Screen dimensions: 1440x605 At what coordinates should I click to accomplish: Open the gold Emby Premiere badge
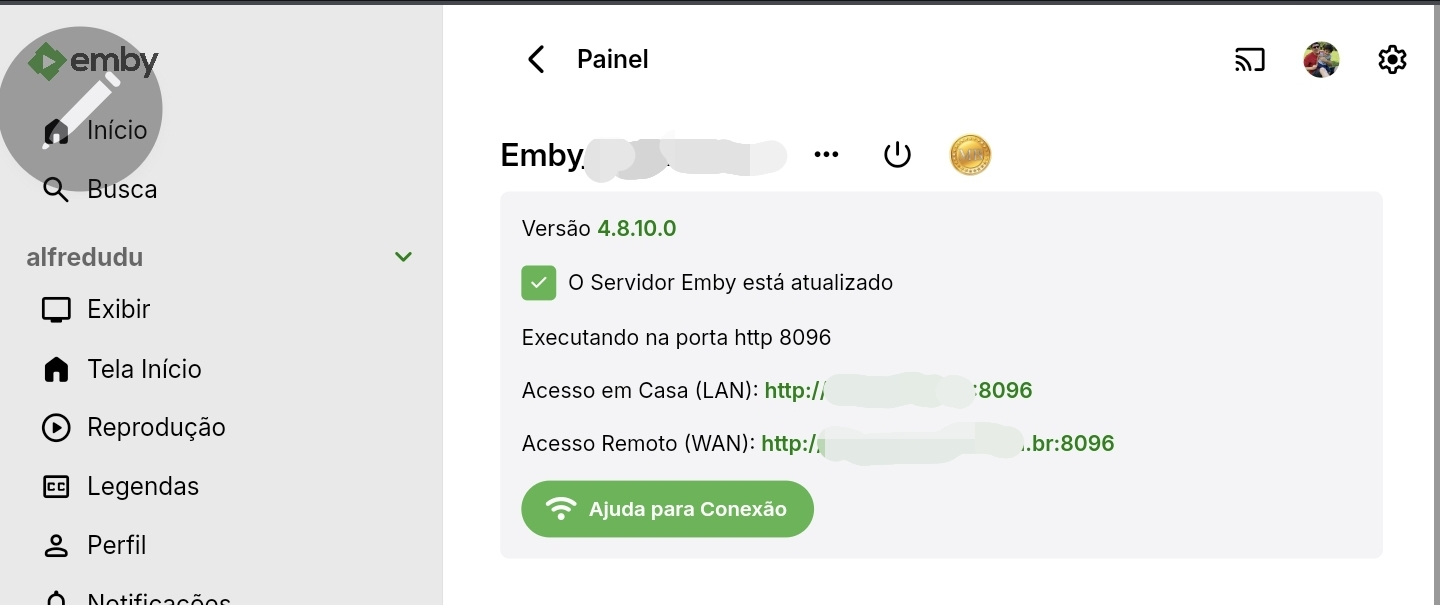pyautogui.click(x=969, y=155)
